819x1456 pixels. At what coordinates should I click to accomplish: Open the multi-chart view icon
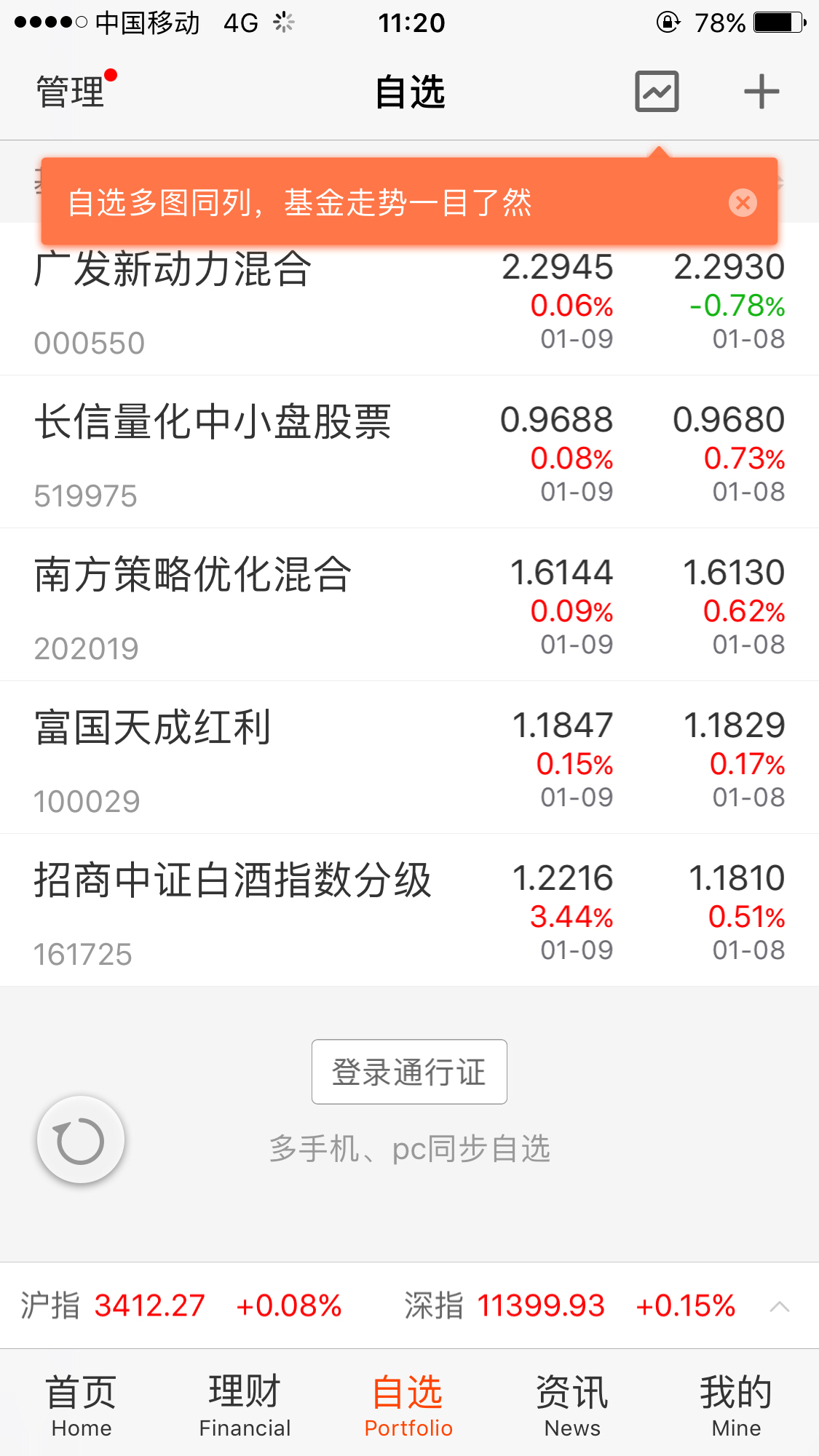click(x=657, y=92)
